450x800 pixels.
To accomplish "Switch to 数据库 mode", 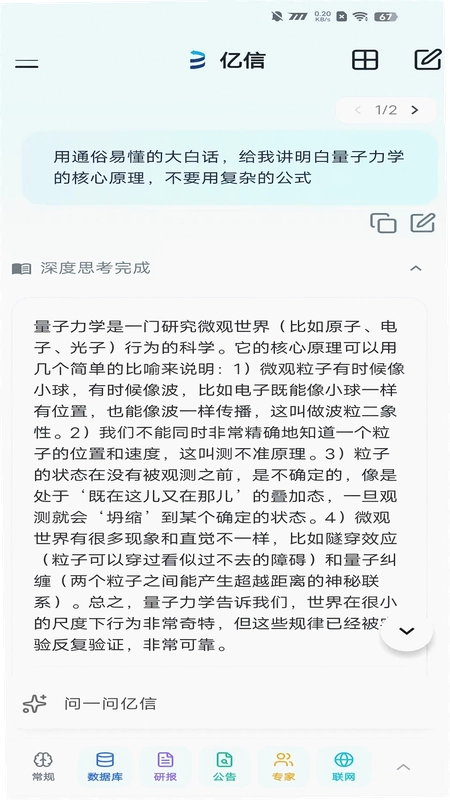I will (105, 766).
